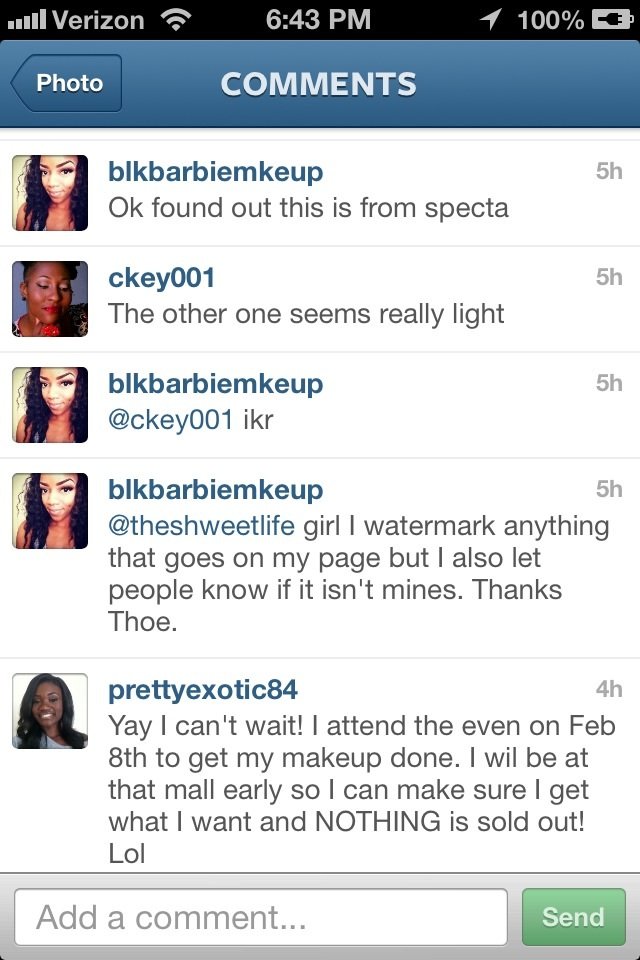This screenshot has width=640, height=960.
Task: Open prettyexotic84's profile username
Action: coord(203,690)
